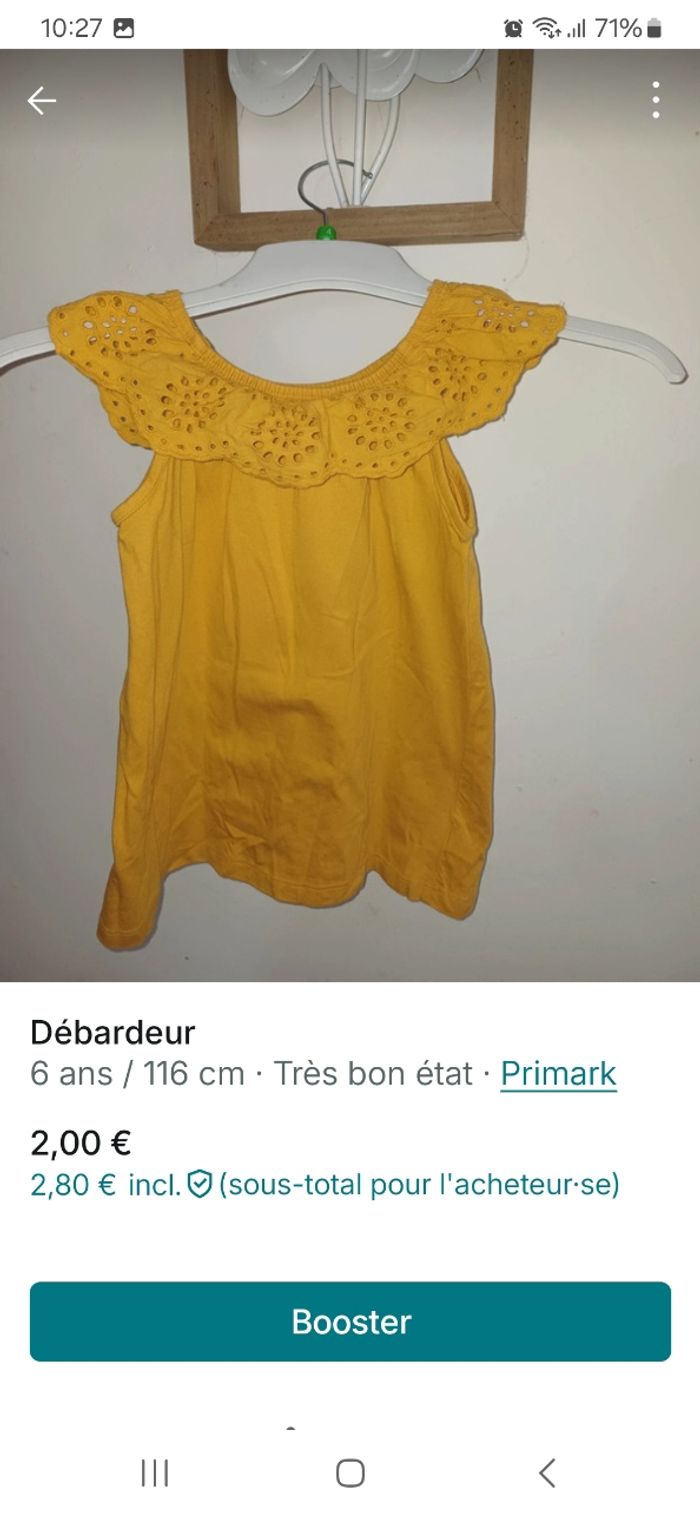Go back using the top-left arrow
Screen dimensions: 700x1517
point(41,100)
